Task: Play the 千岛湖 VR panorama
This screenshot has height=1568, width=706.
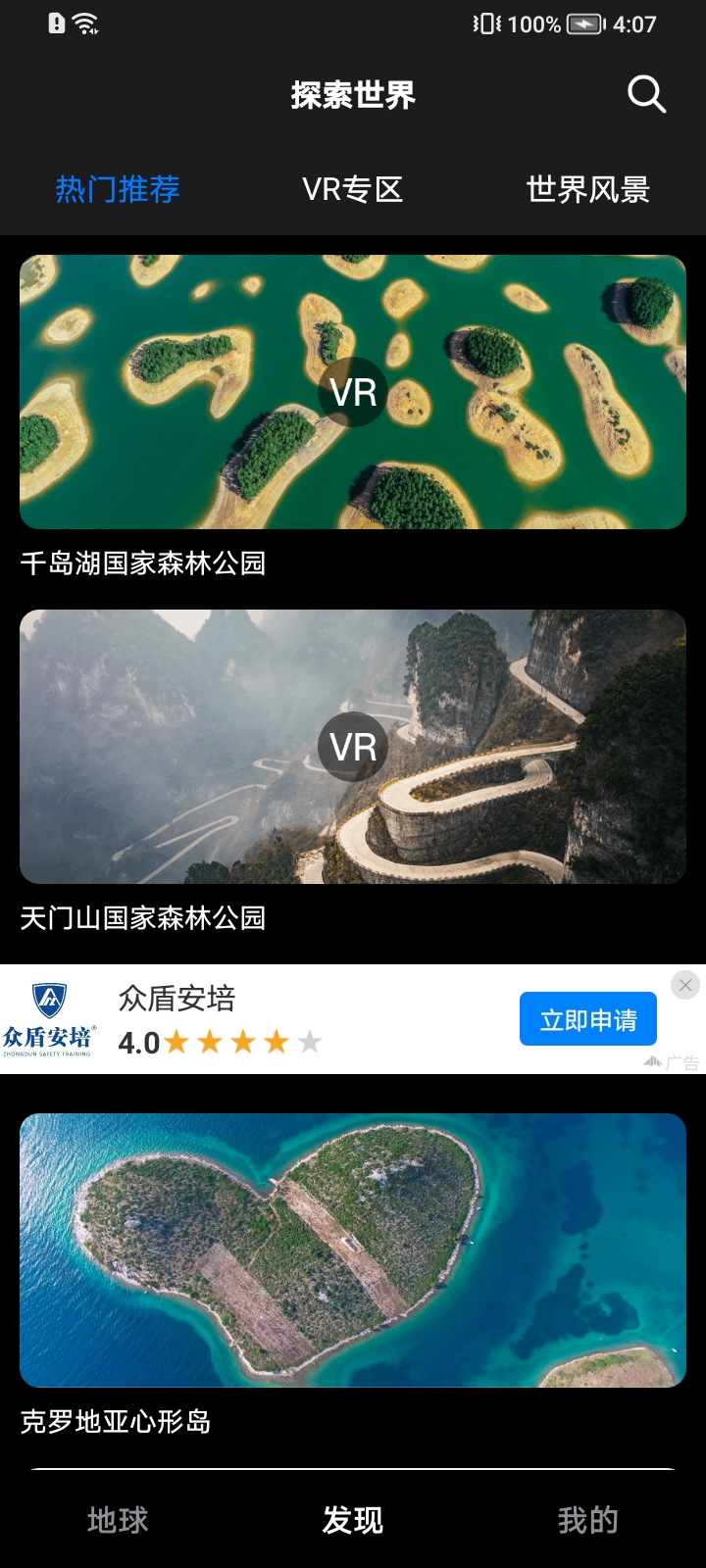Action: (x=353, y=392)
